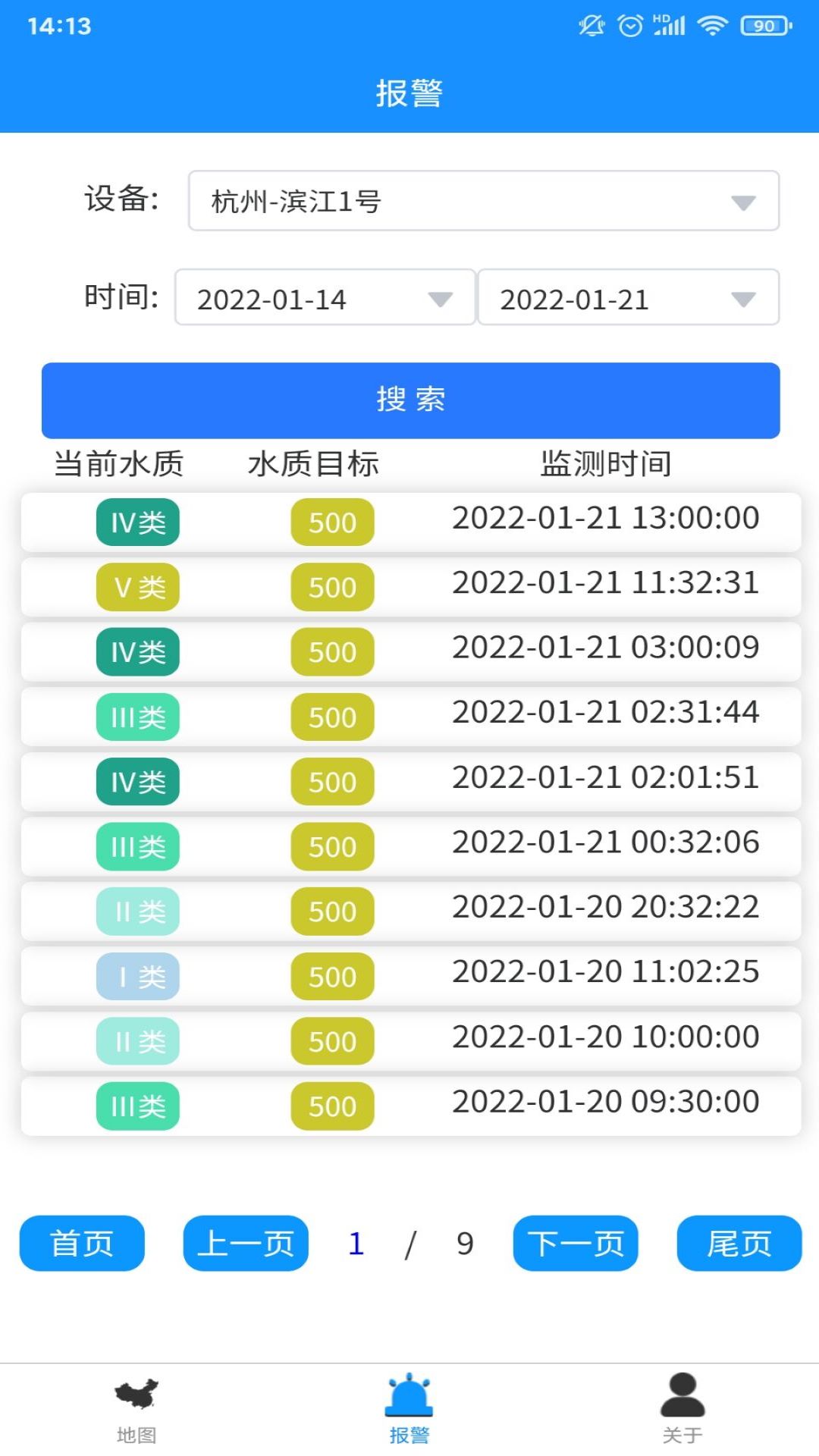The image size is (819, 1456).
Task: Switch to the 地图 tab
Action: pyautogui.click(x=136, y=1409)
